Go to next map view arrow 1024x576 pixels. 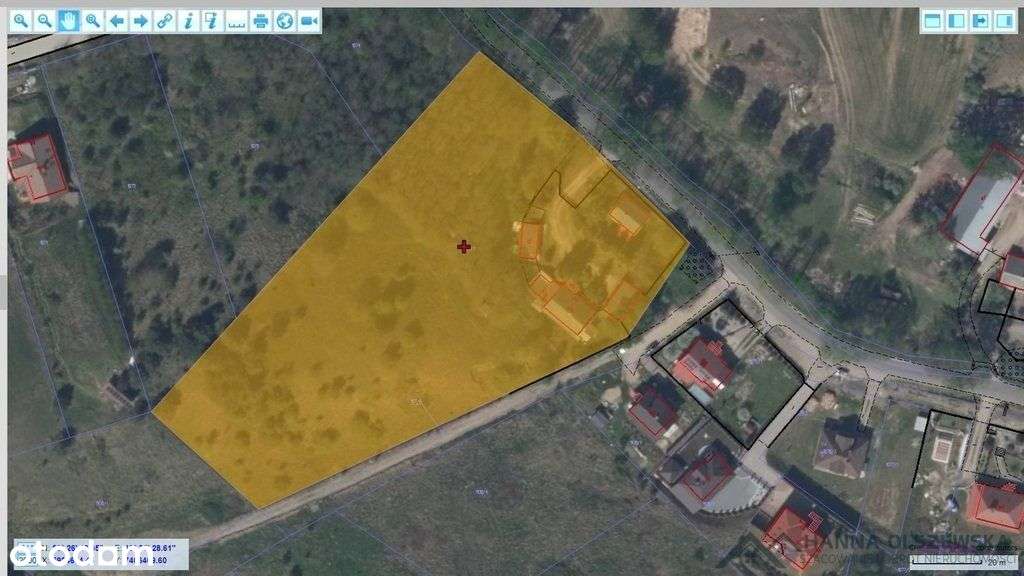pos(141,20)
